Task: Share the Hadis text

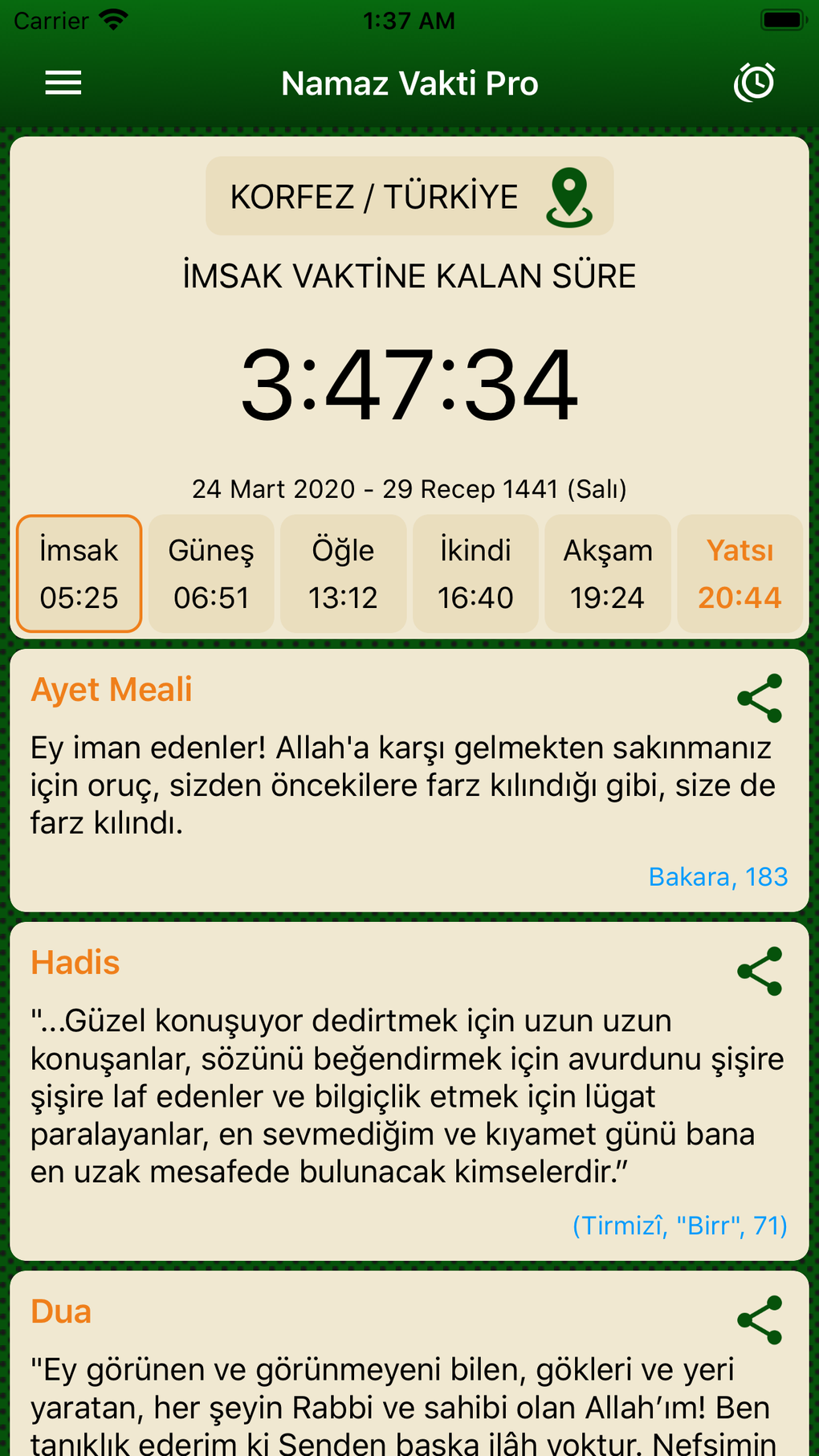Action: (760, 972)
